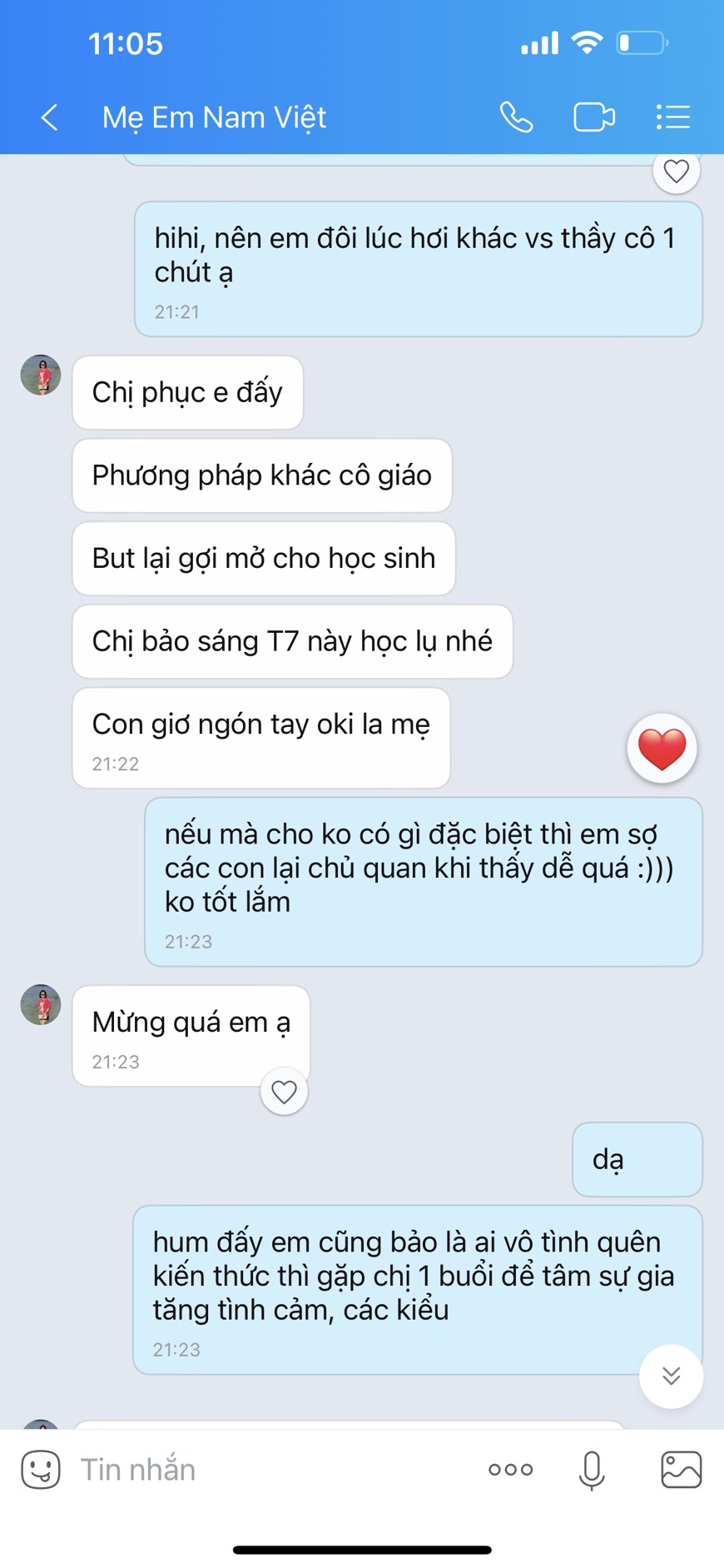The height and width of the screenshot is (1568, 724).
Task: Start a video call
Action: tap(594, 117)
